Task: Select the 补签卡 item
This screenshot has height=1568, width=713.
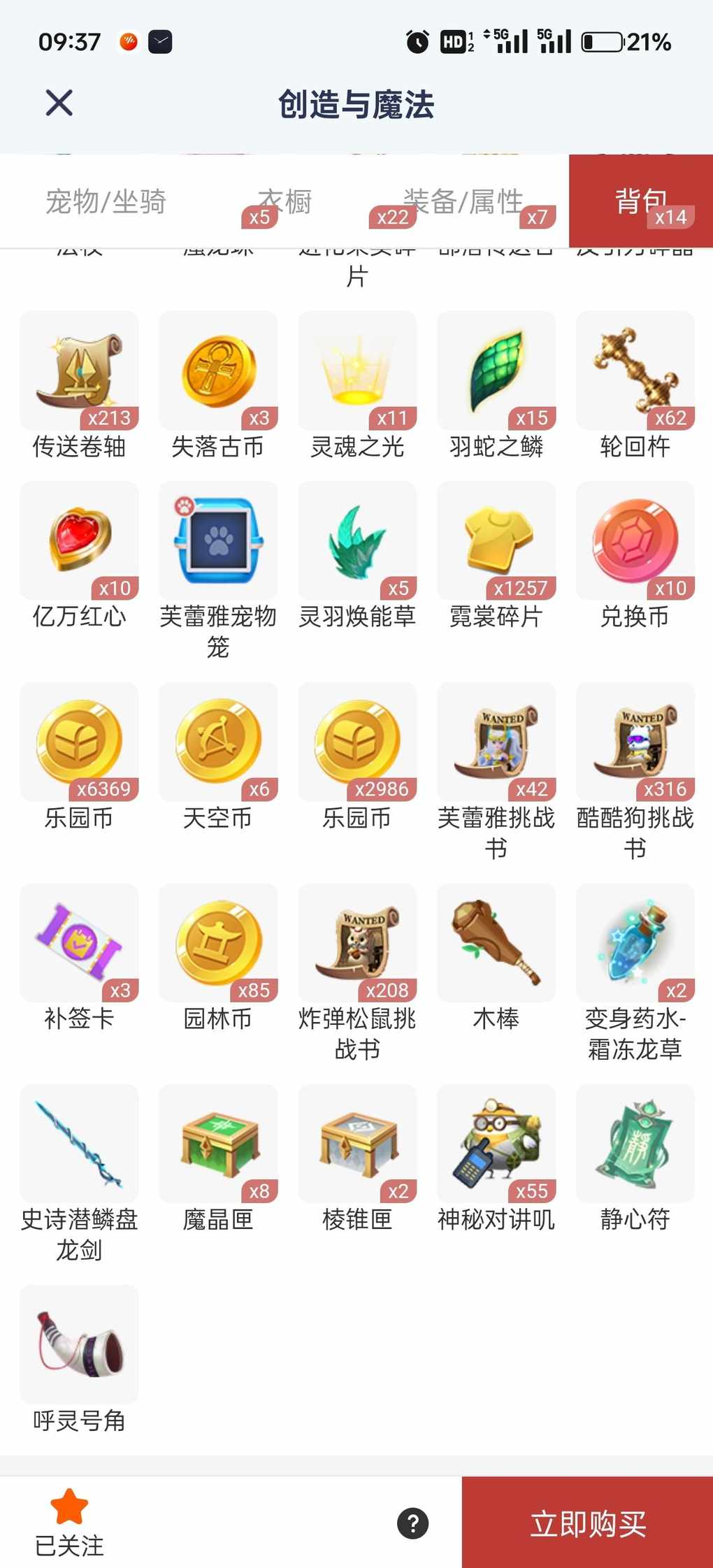Action: [79, 943]
